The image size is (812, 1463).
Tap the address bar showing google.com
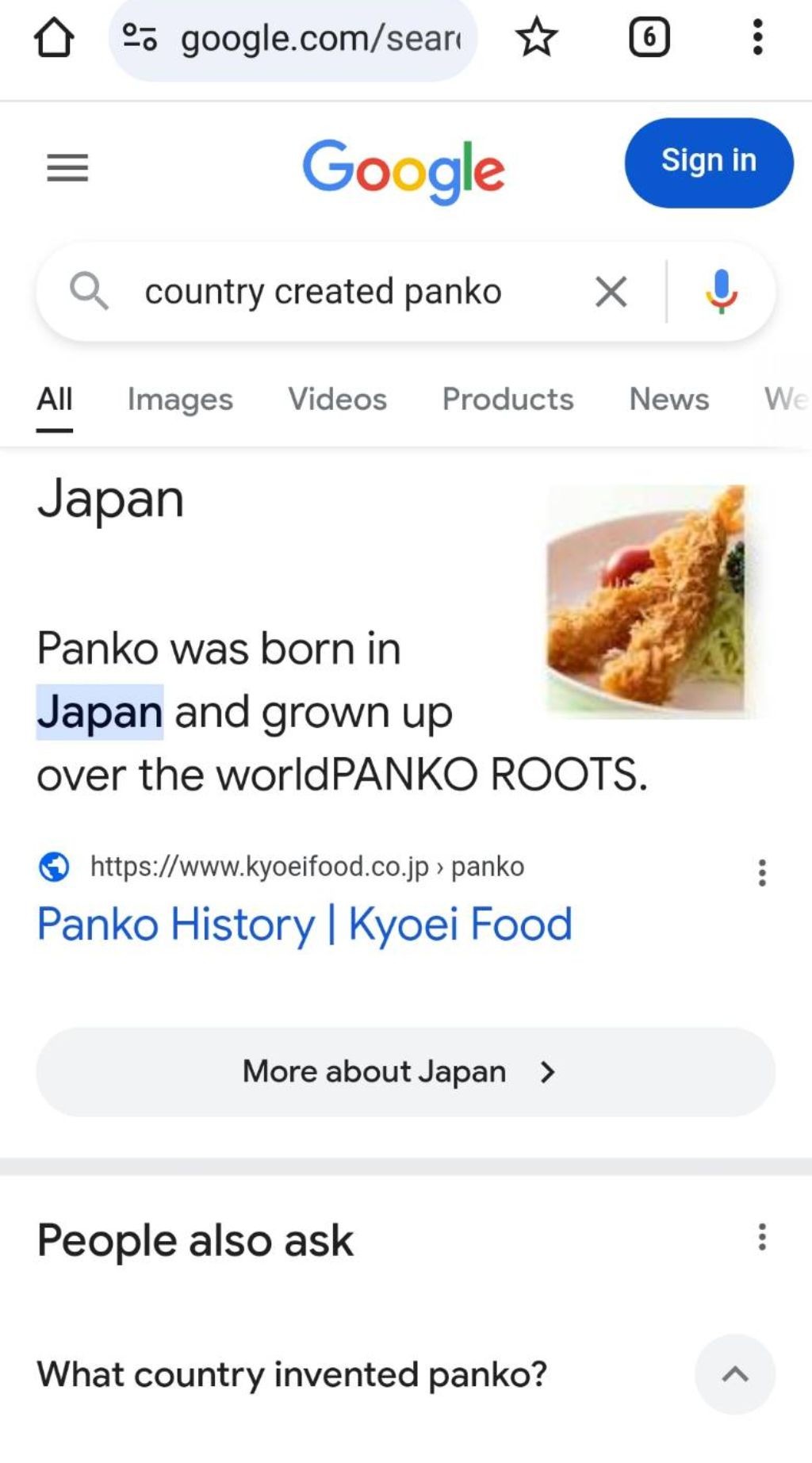click(x=293, y=38)
